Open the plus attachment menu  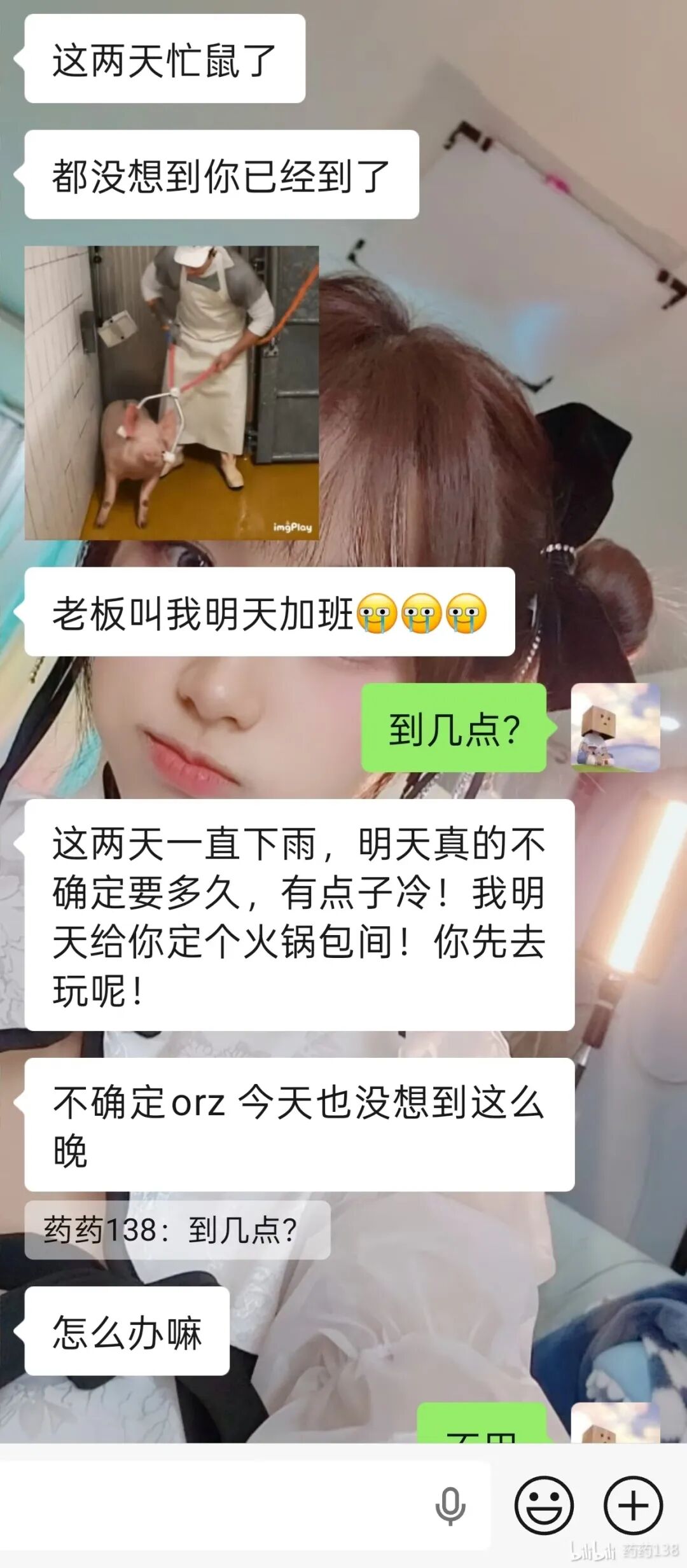pyautogui.click(x=633, y=1506)
